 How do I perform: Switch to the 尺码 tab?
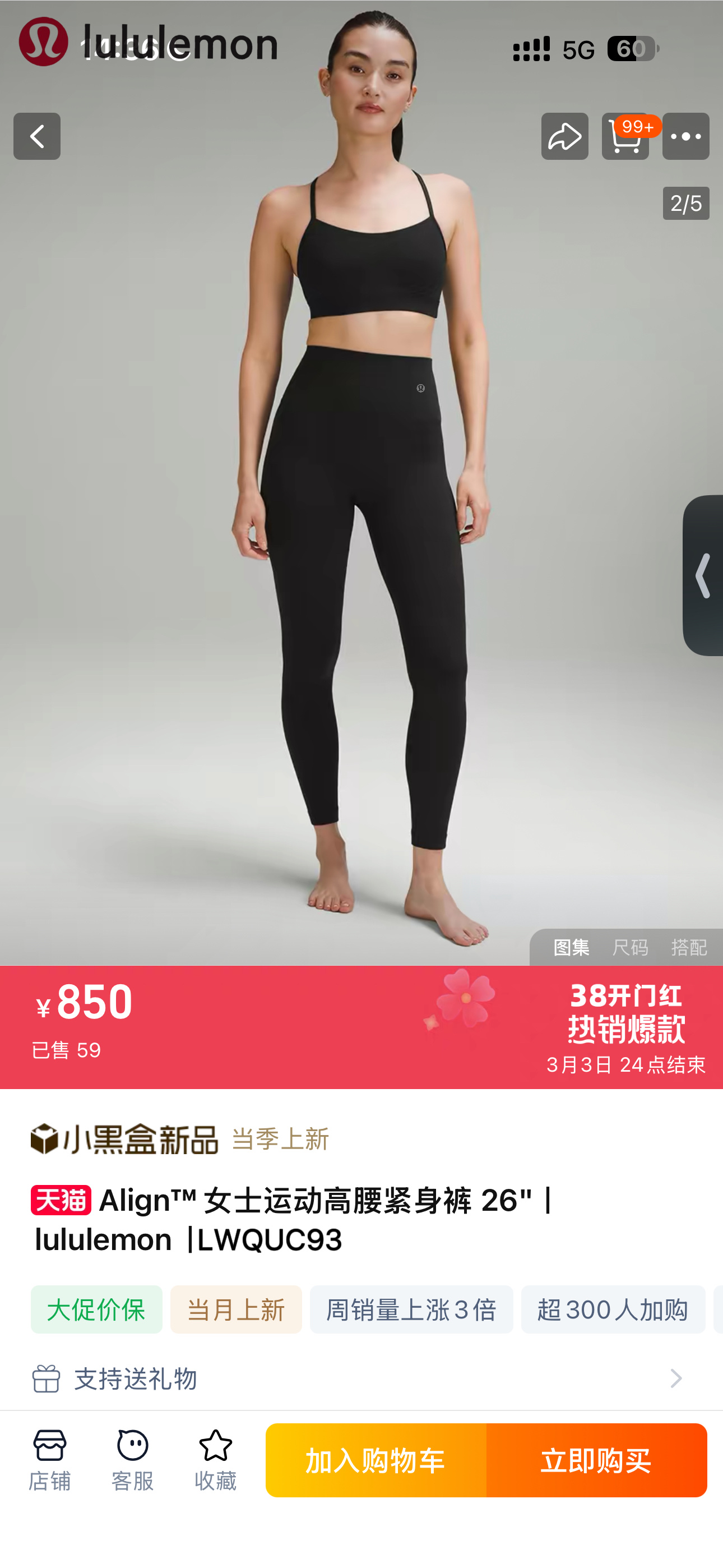pyautogui.click(x=630, y=947)
